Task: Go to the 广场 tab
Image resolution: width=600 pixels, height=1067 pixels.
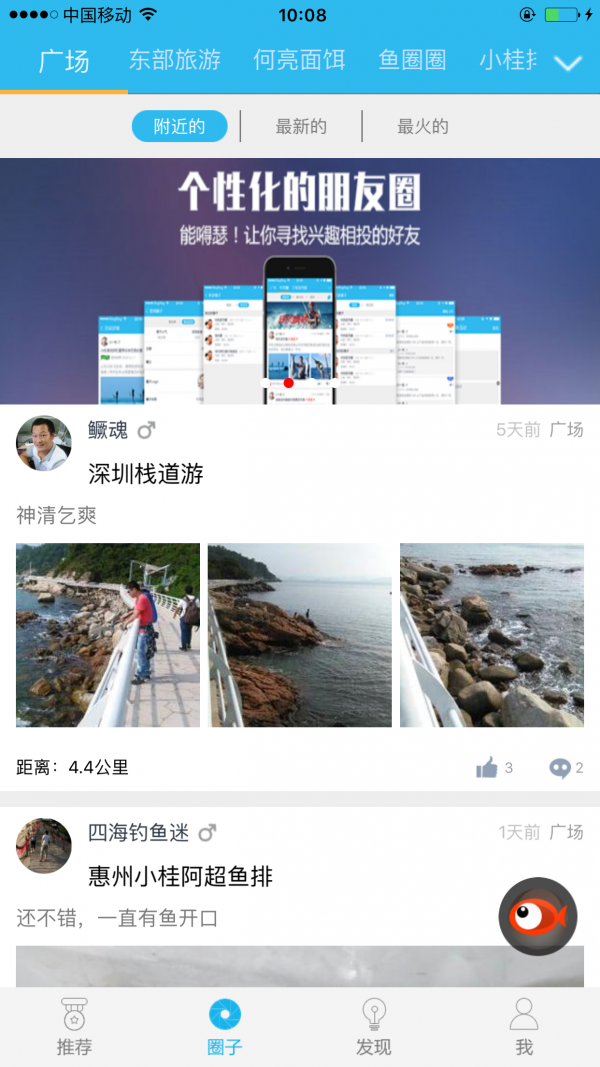Action: coord(64,60)
